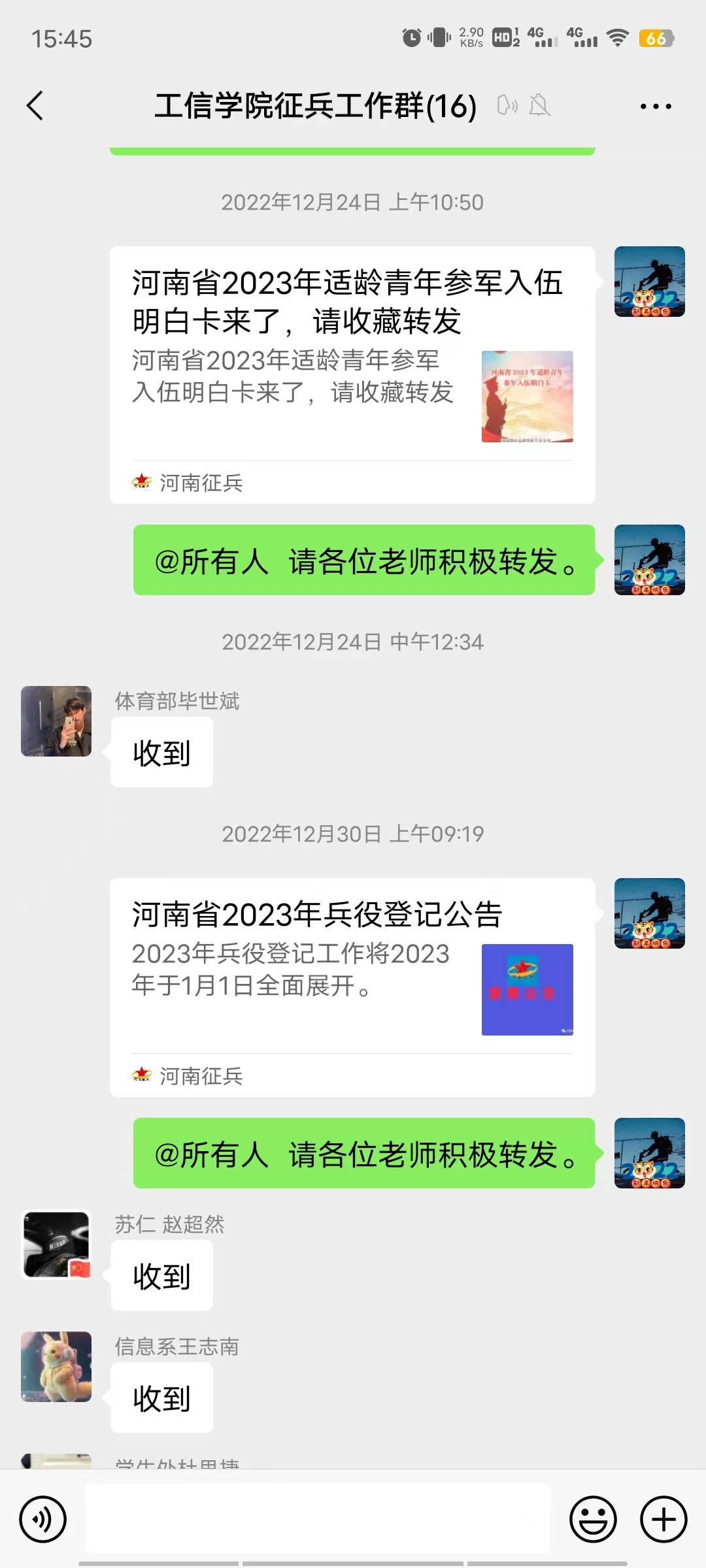
Task: View 苏仁 赵超然's profile avatar
Action: [56, 1244]
